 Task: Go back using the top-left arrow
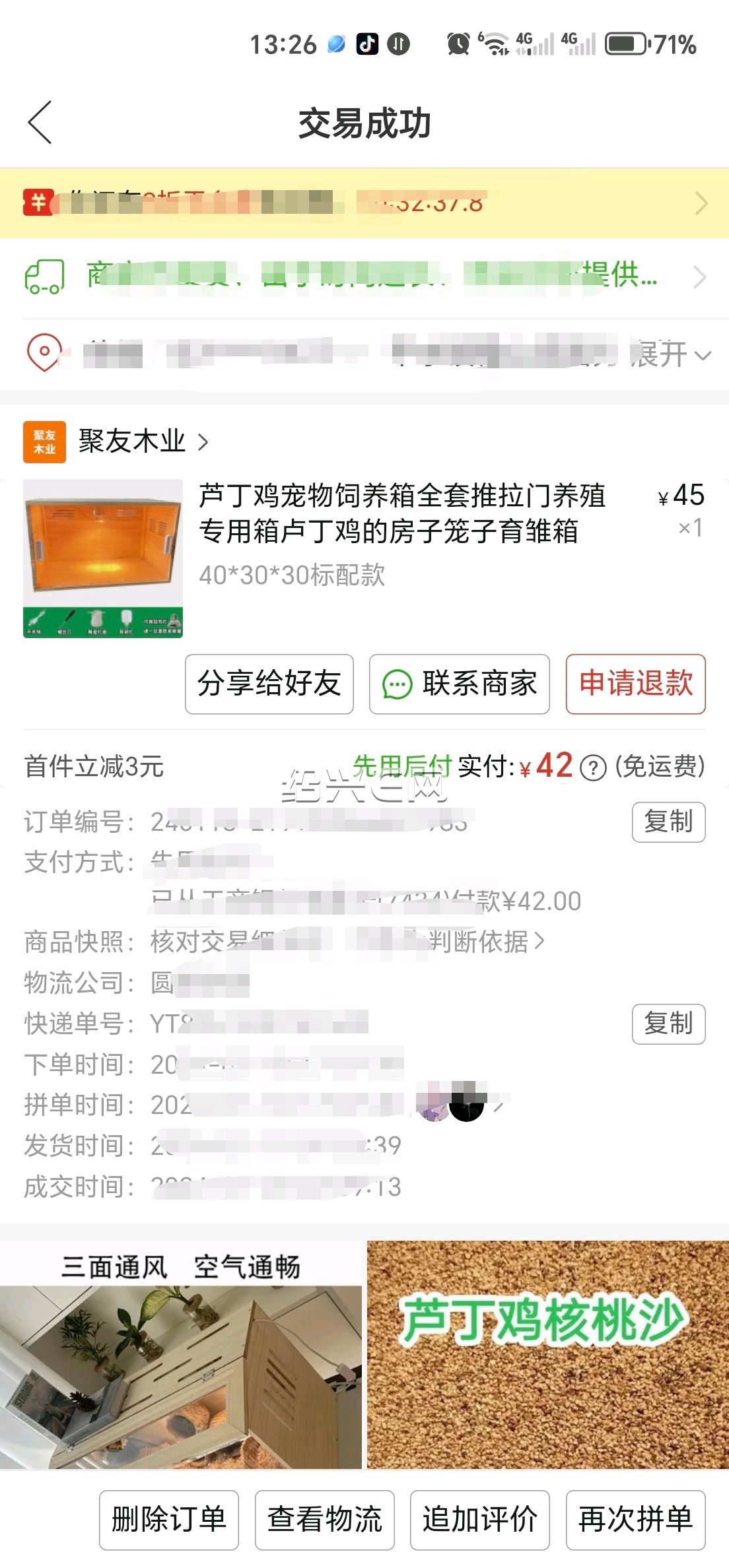pos(40,123)
